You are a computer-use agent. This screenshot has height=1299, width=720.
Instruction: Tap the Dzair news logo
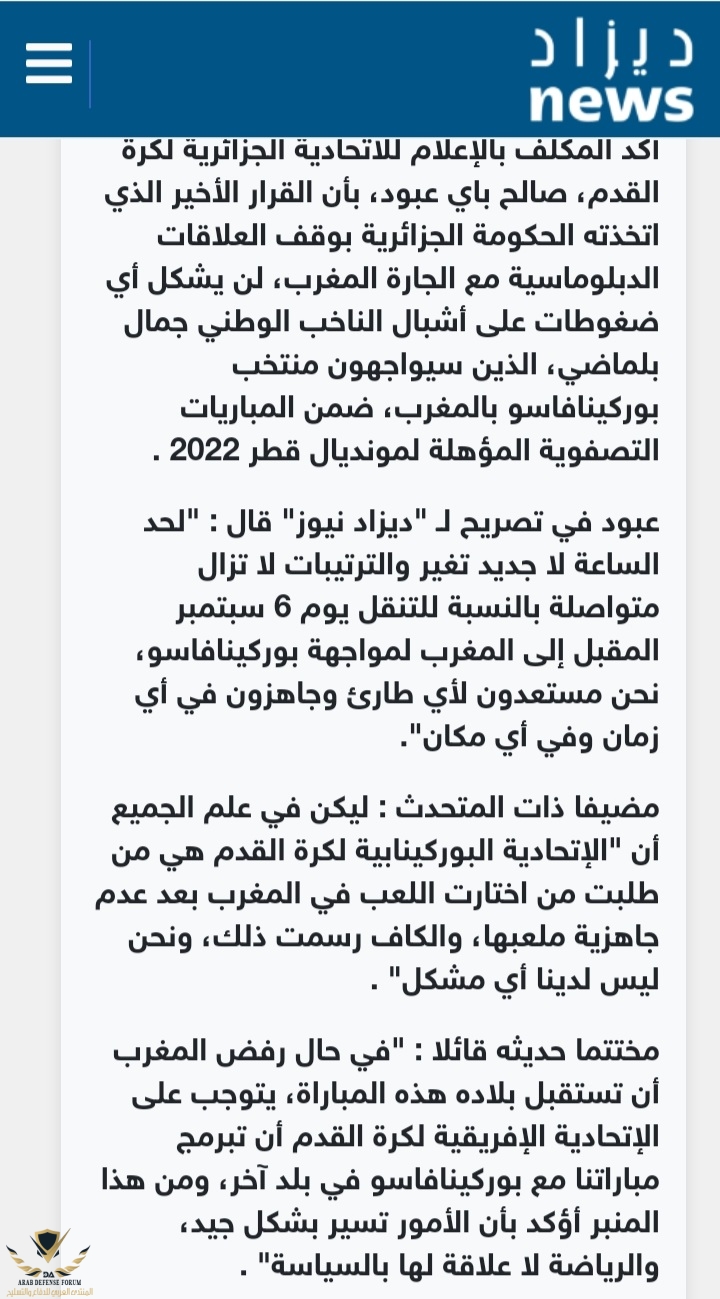[611, 73]
